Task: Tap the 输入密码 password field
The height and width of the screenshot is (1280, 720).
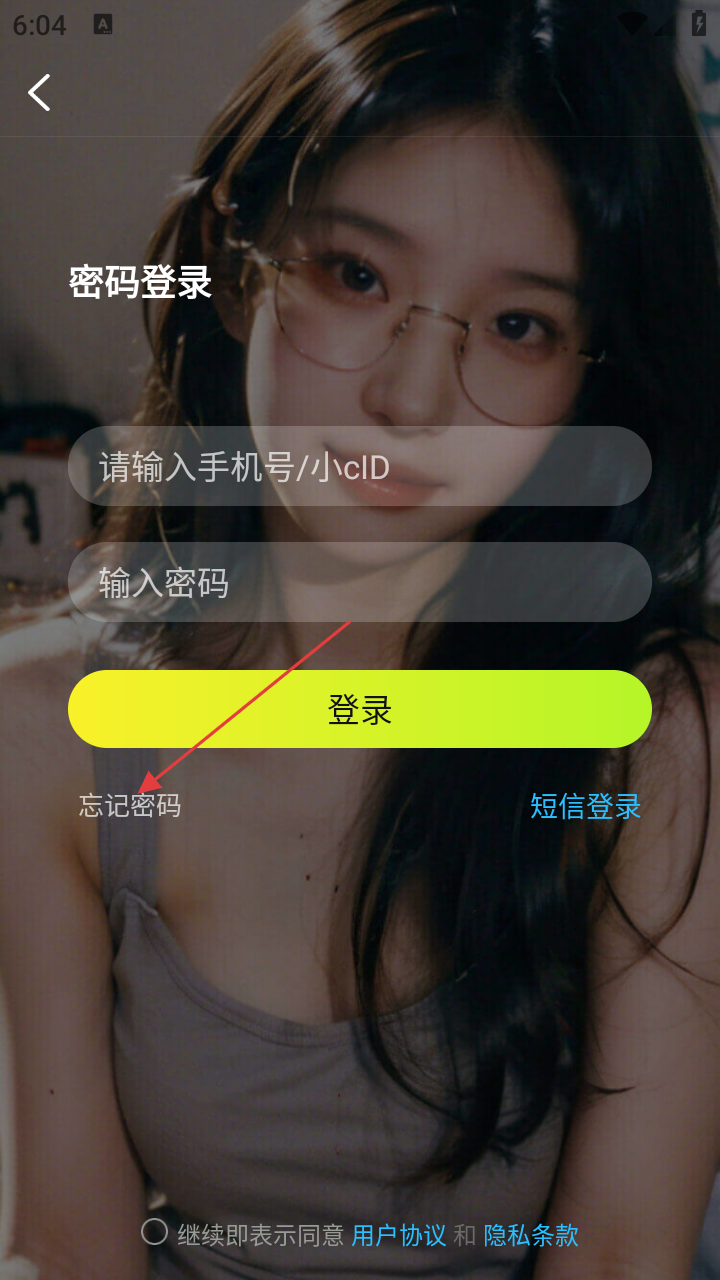Action: 360,582
